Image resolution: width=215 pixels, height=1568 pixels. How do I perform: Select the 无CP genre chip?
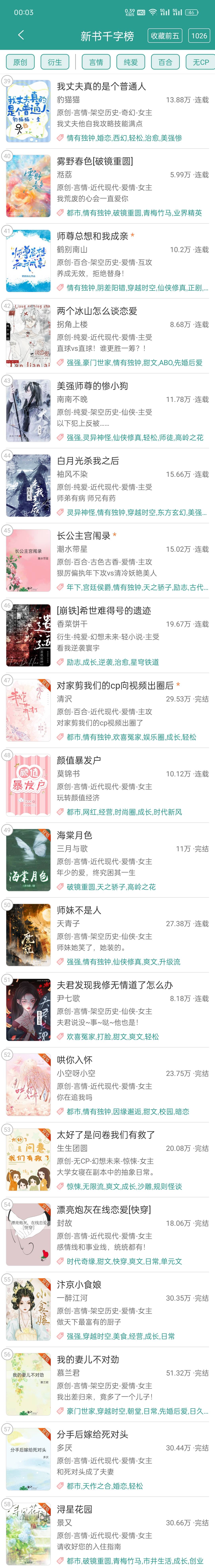pos(200,62)
